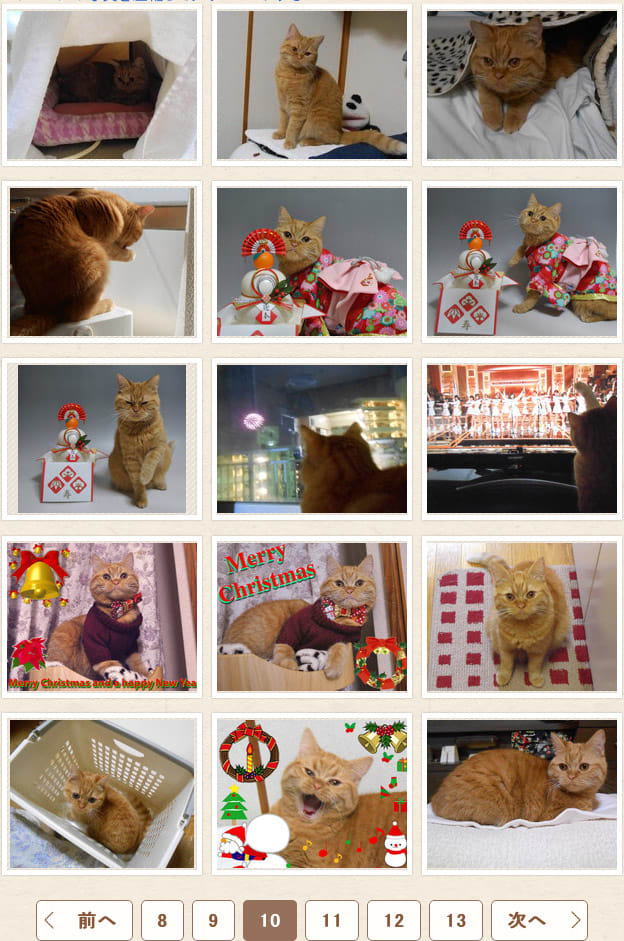Screen dimensions: 624x941
Task: Jump to page 8
Action: [162, 920]
